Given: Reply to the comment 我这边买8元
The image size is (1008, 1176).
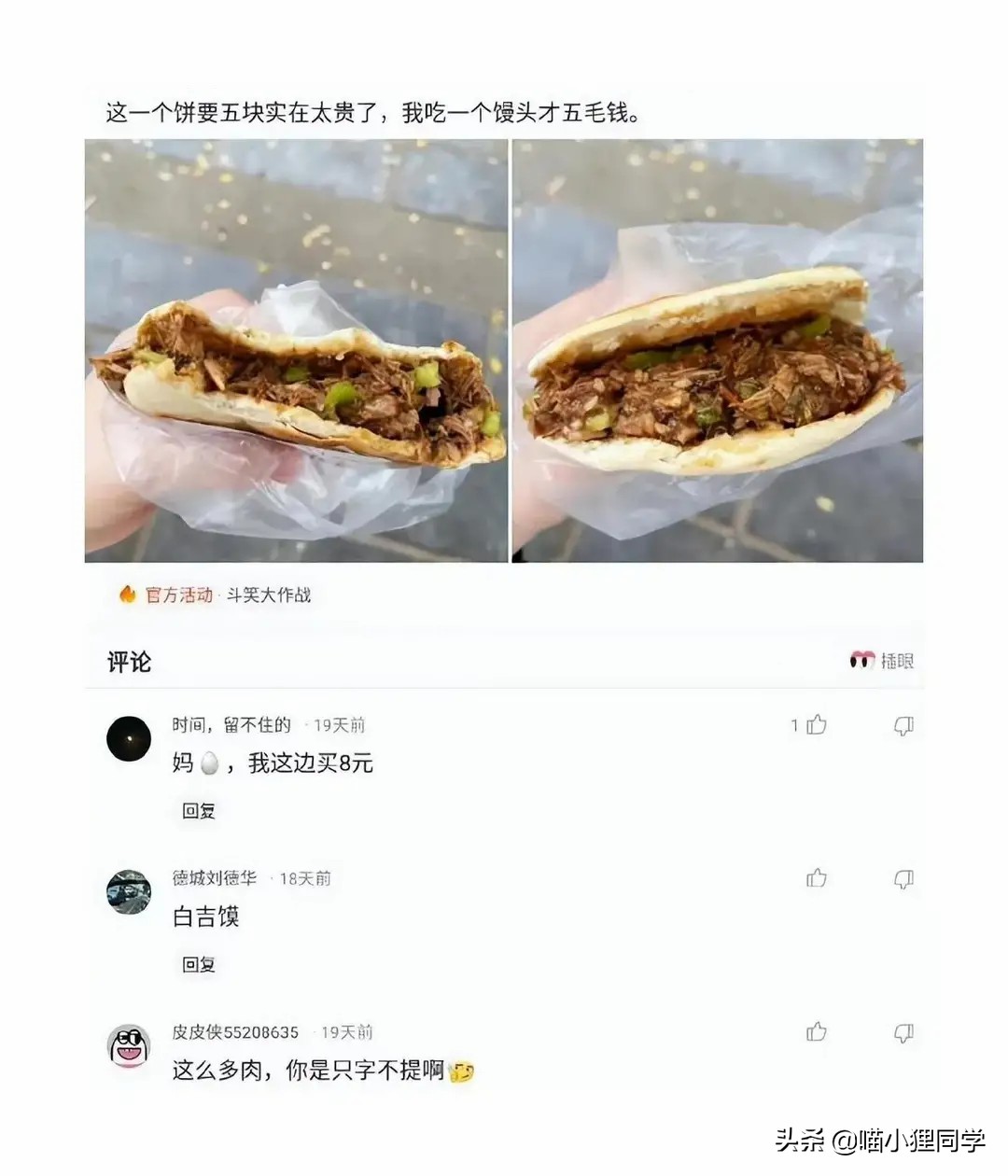Looking at the screenshot, I should 199,811.
